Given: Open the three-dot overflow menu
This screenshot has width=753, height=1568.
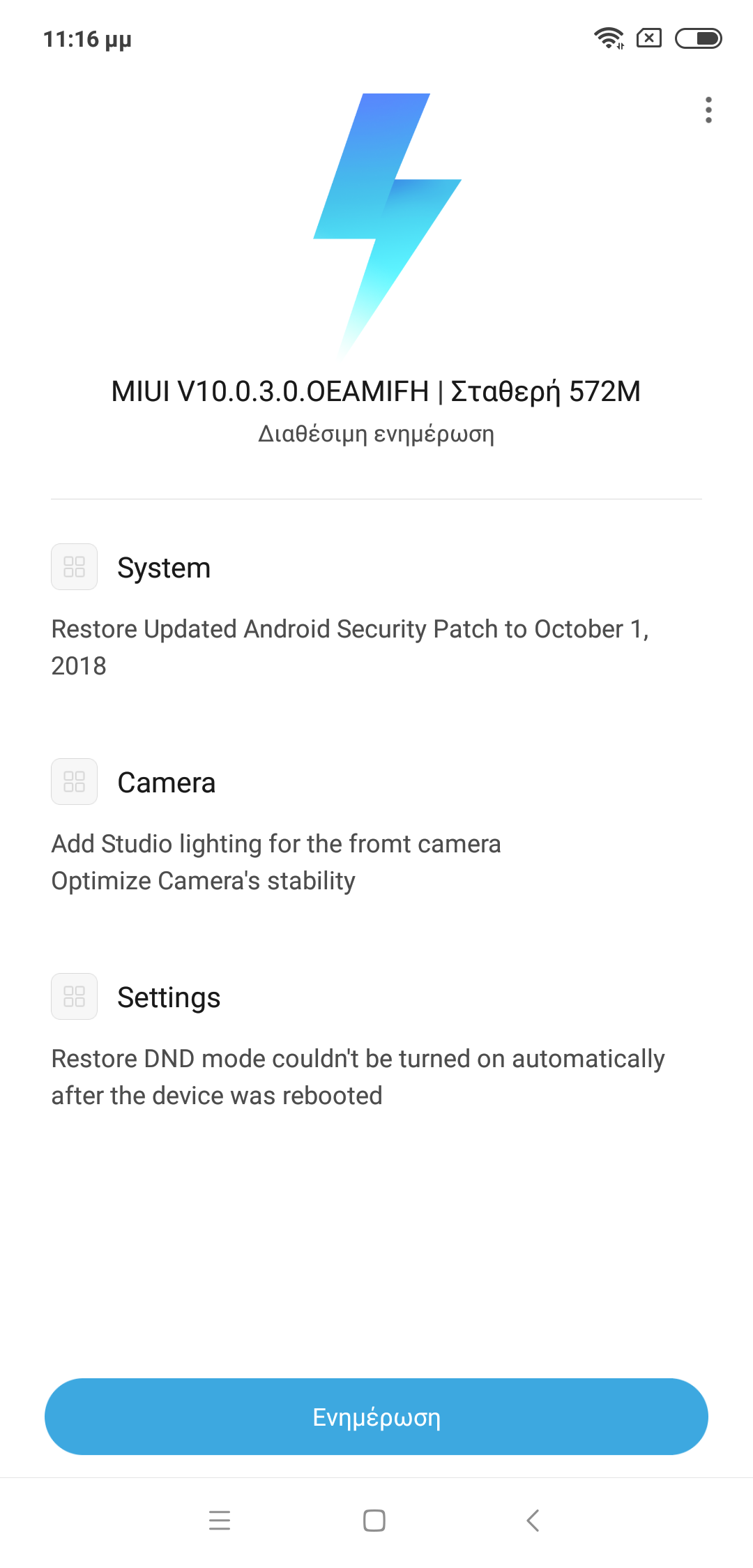Looking at the screenshot, I should click(x=708, y=110).
